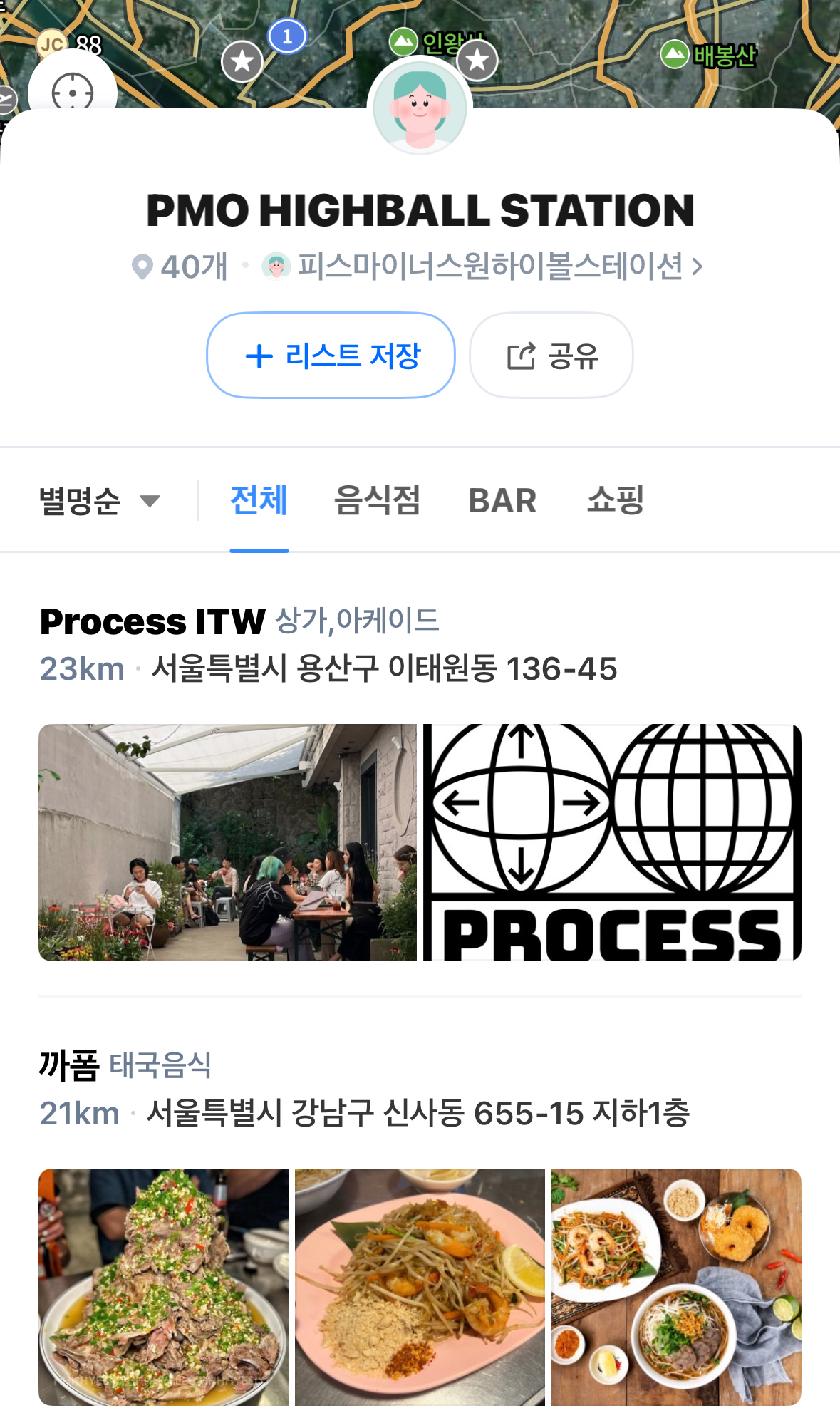The image size is (840, 1418).
Task: View 까폼 photo of assorted dishes
Action: pos(676,1287)
